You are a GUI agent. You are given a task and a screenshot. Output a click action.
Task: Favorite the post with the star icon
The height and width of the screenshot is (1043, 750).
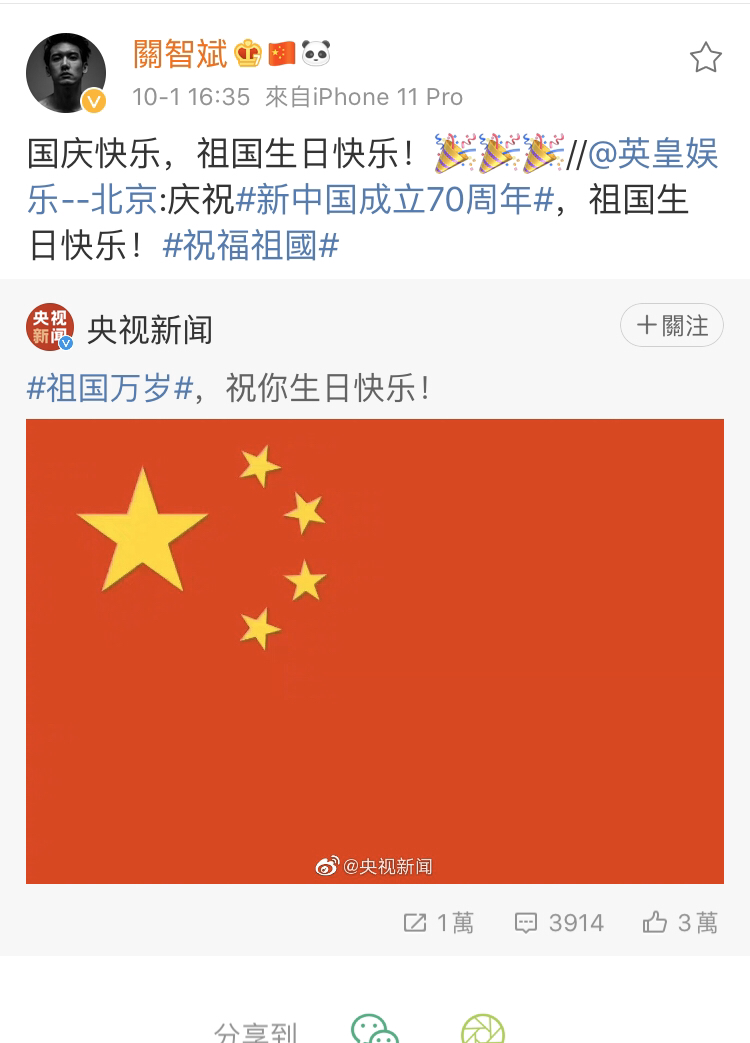click(x=705, y=58)
